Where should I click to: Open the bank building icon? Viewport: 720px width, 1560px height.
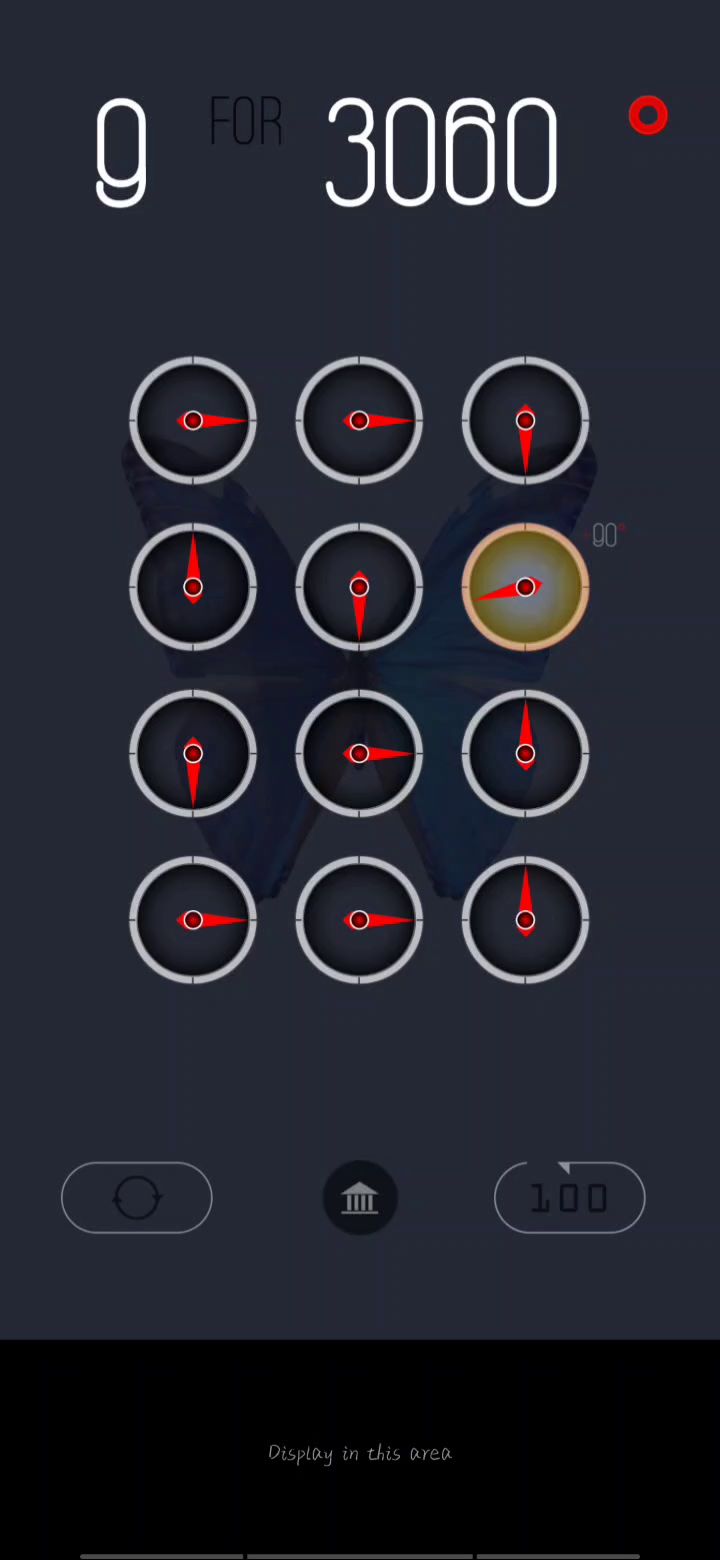pyautogui.click(x=360, y=1197)
